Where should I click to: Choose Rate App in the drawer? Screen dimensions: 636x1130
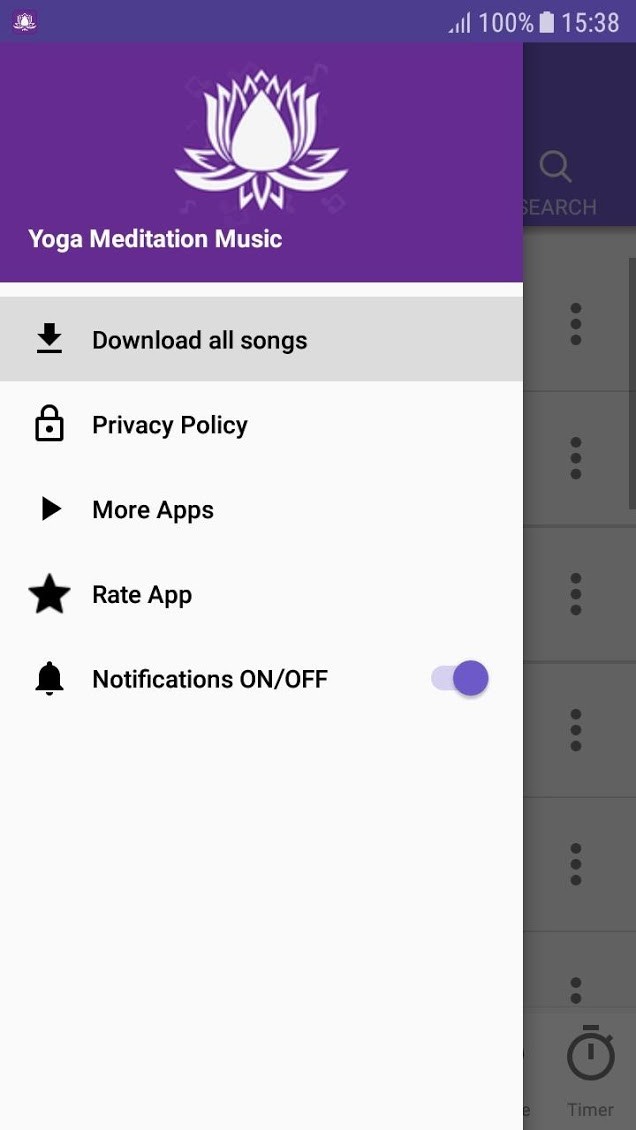[141, 595]
